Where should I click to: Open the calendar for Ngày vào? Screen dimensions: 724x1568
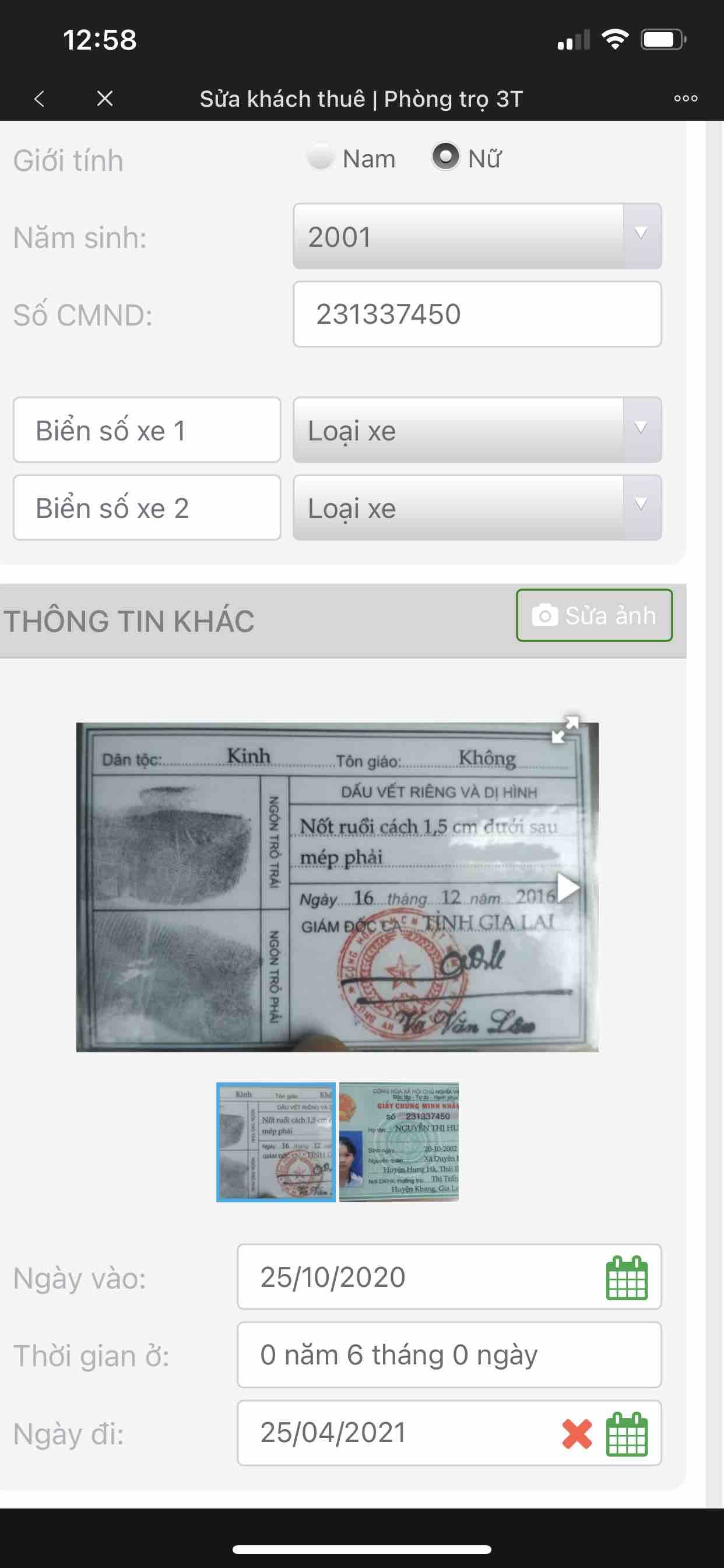[x=627, y=1277]
